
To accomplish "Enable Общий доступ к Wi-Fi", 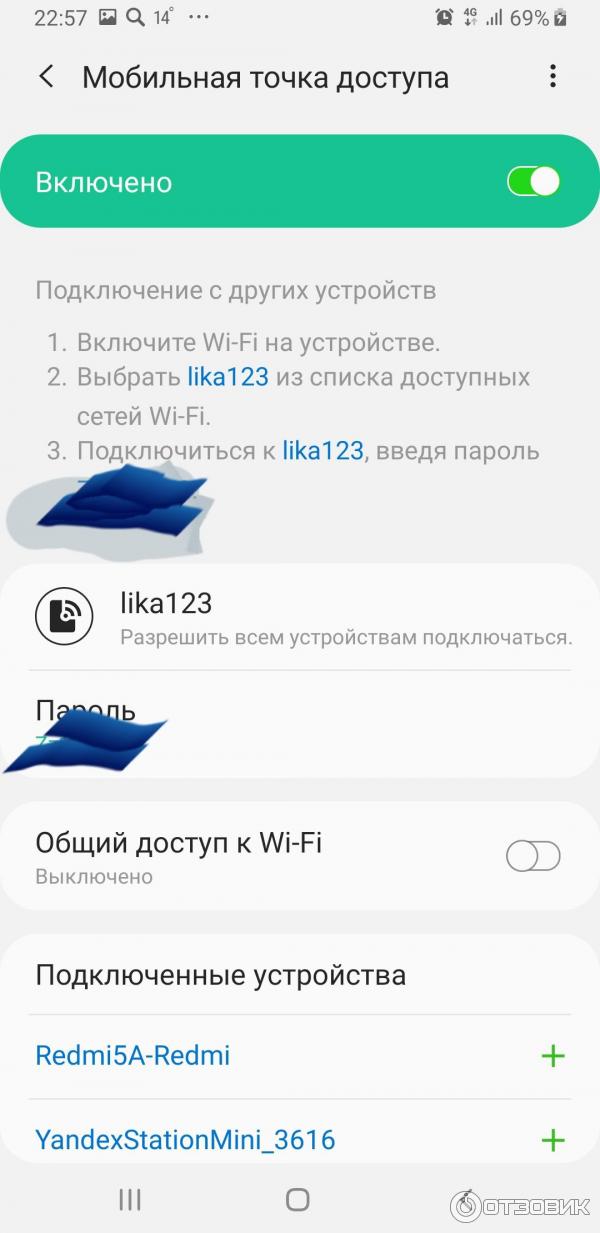I will [x=532, y=856].
